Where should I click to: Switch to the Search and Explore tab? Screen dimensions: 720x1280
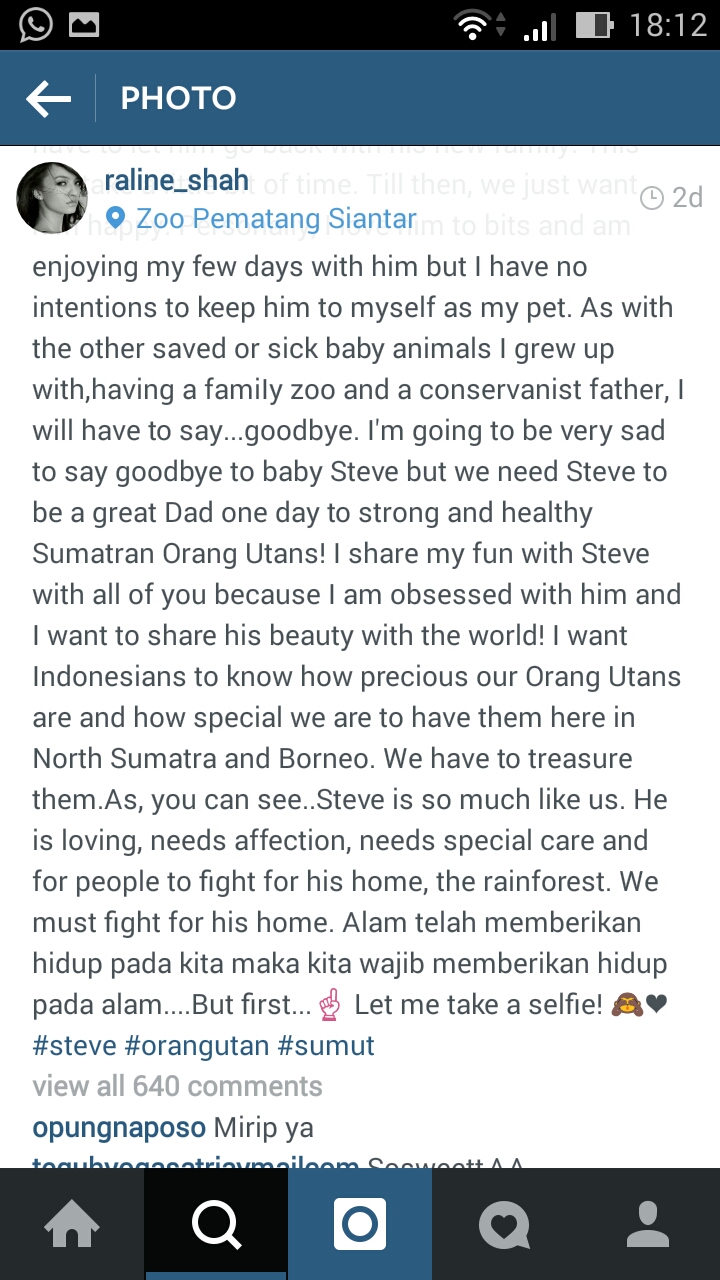coord(216,1224)
